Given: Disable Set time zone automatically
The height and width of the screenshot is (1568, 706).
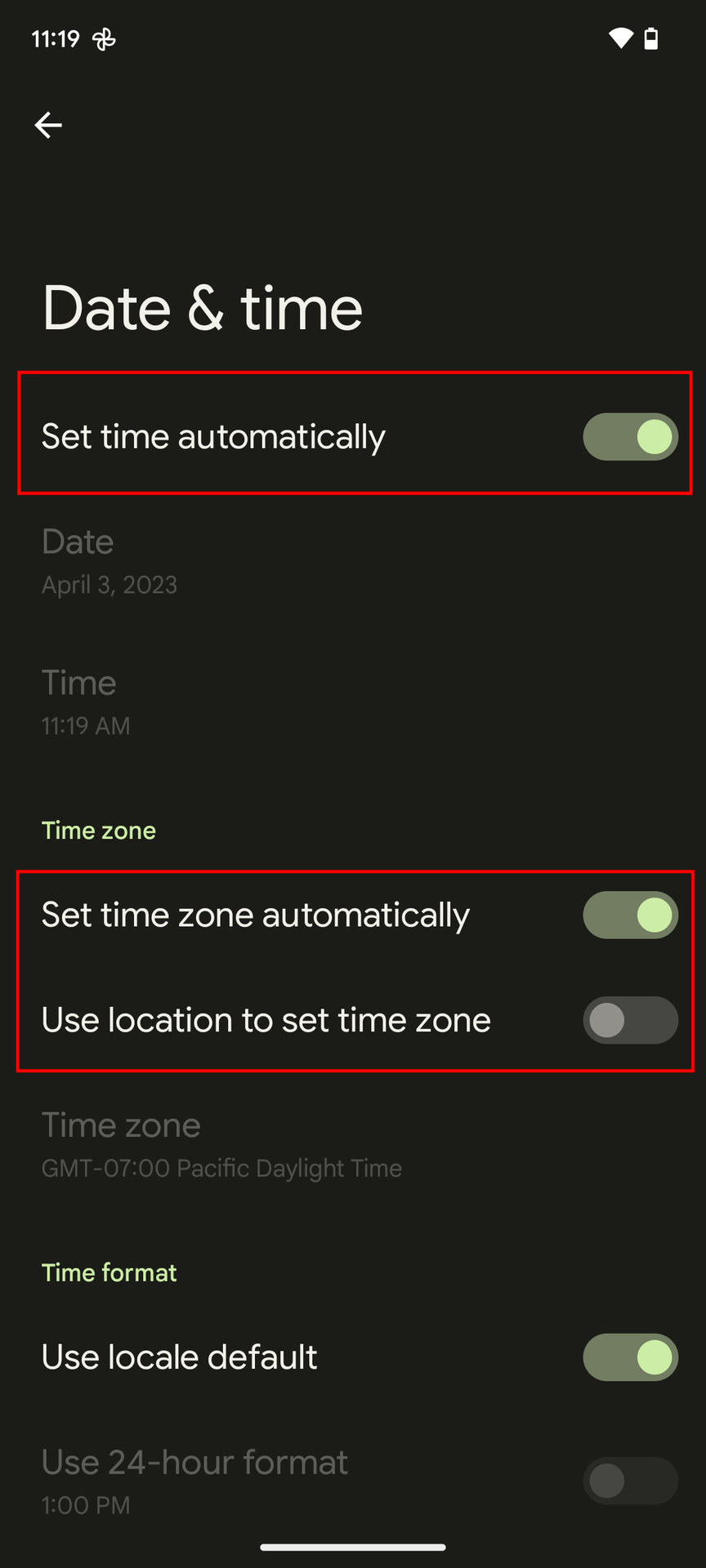Looking at the screenshot, I should [x=629, y=915].
